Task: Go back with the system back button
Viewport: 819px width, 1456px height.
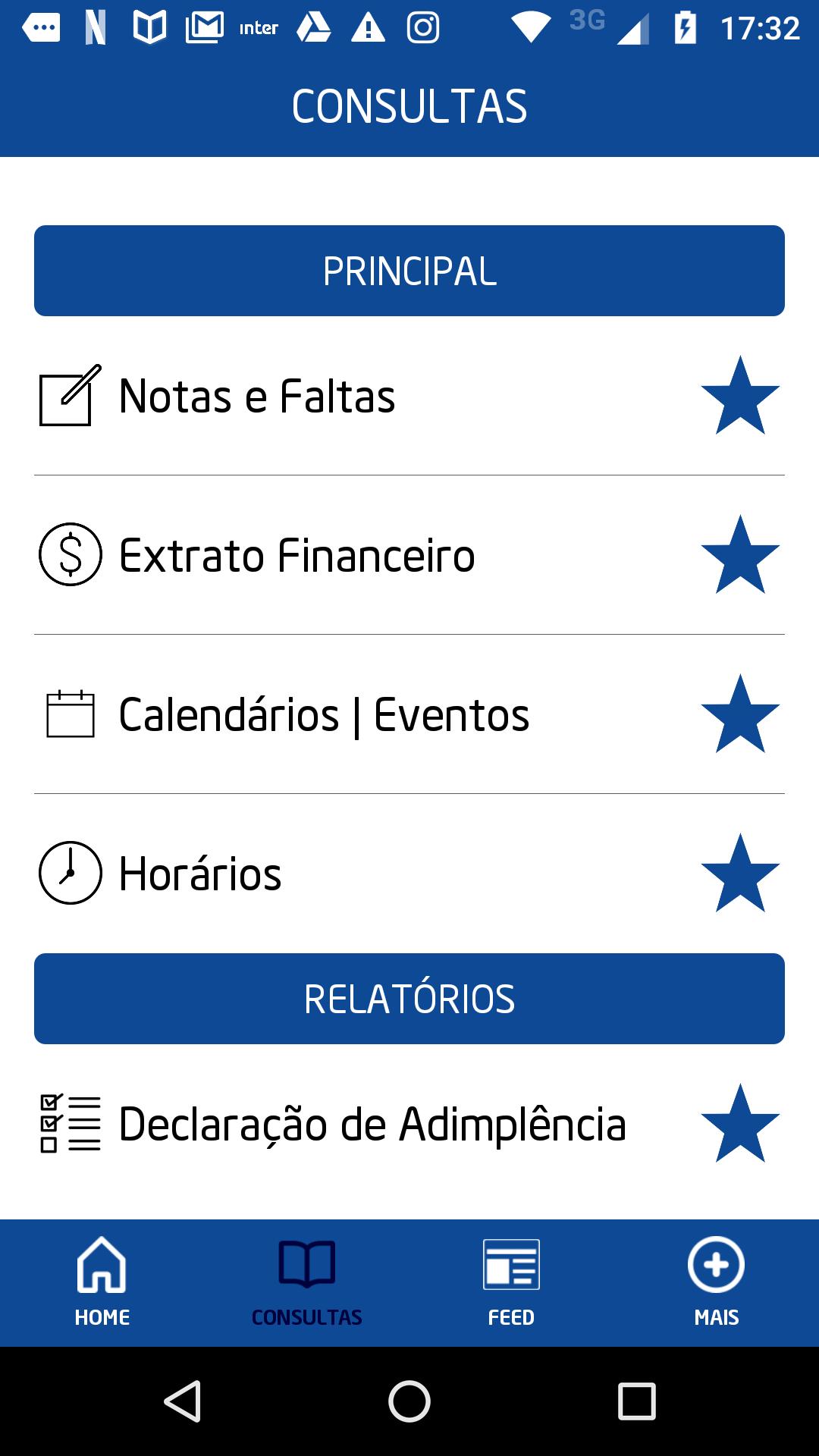Action: tap(183, 1401)
